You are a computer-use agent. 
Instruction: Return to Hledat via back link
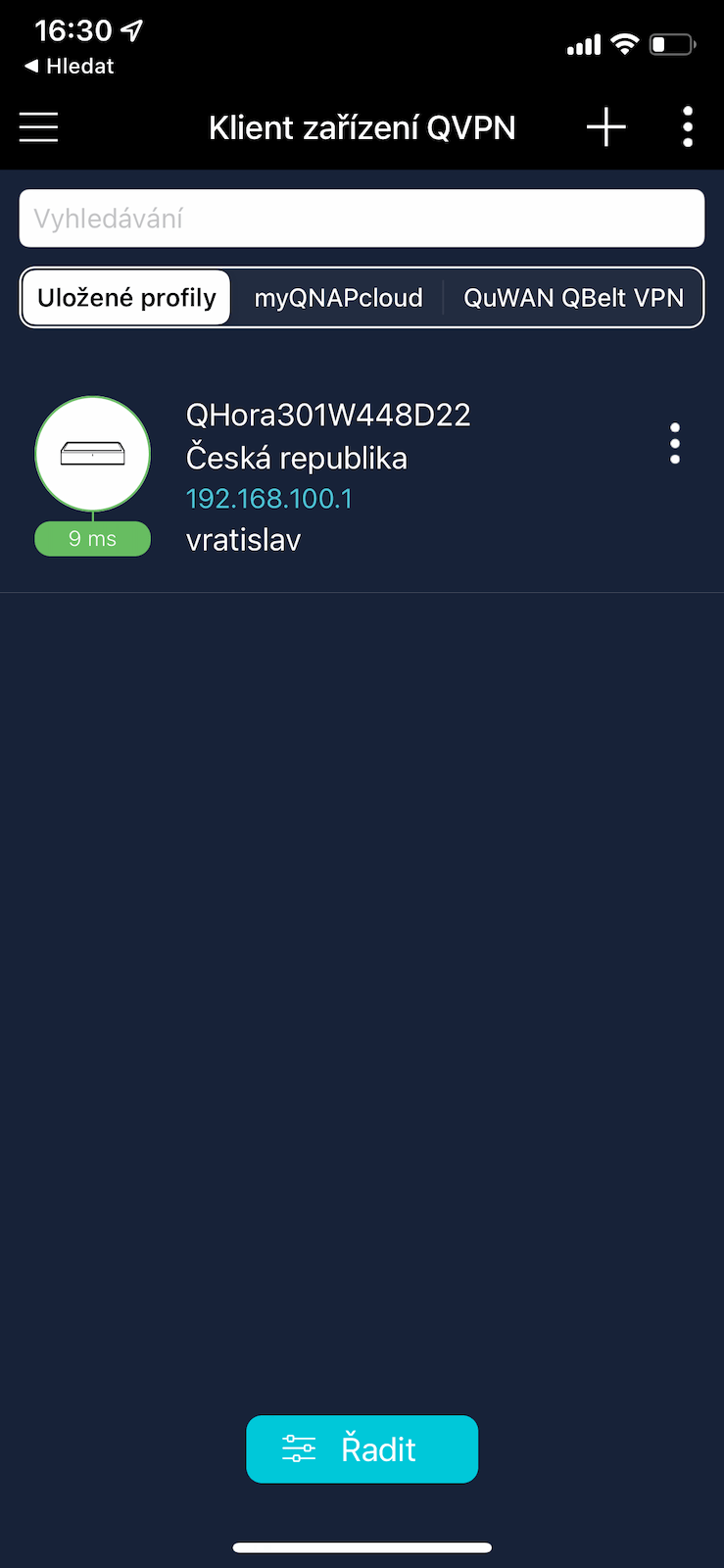(x=70, y=67)
